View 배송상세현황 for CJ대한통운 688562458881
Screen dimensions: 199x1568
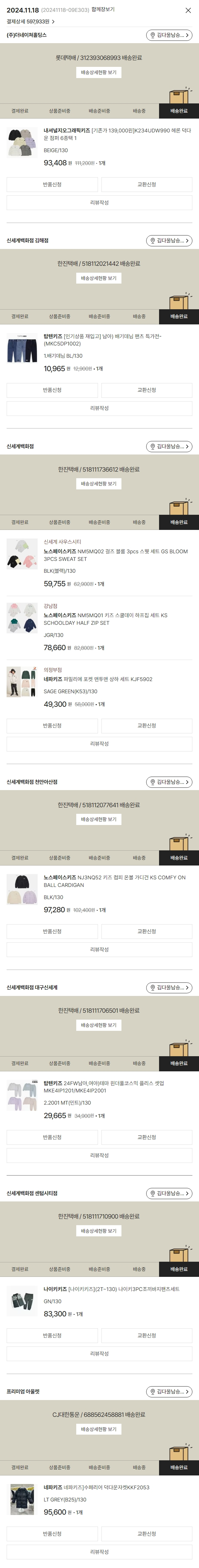click(99, 1429)
